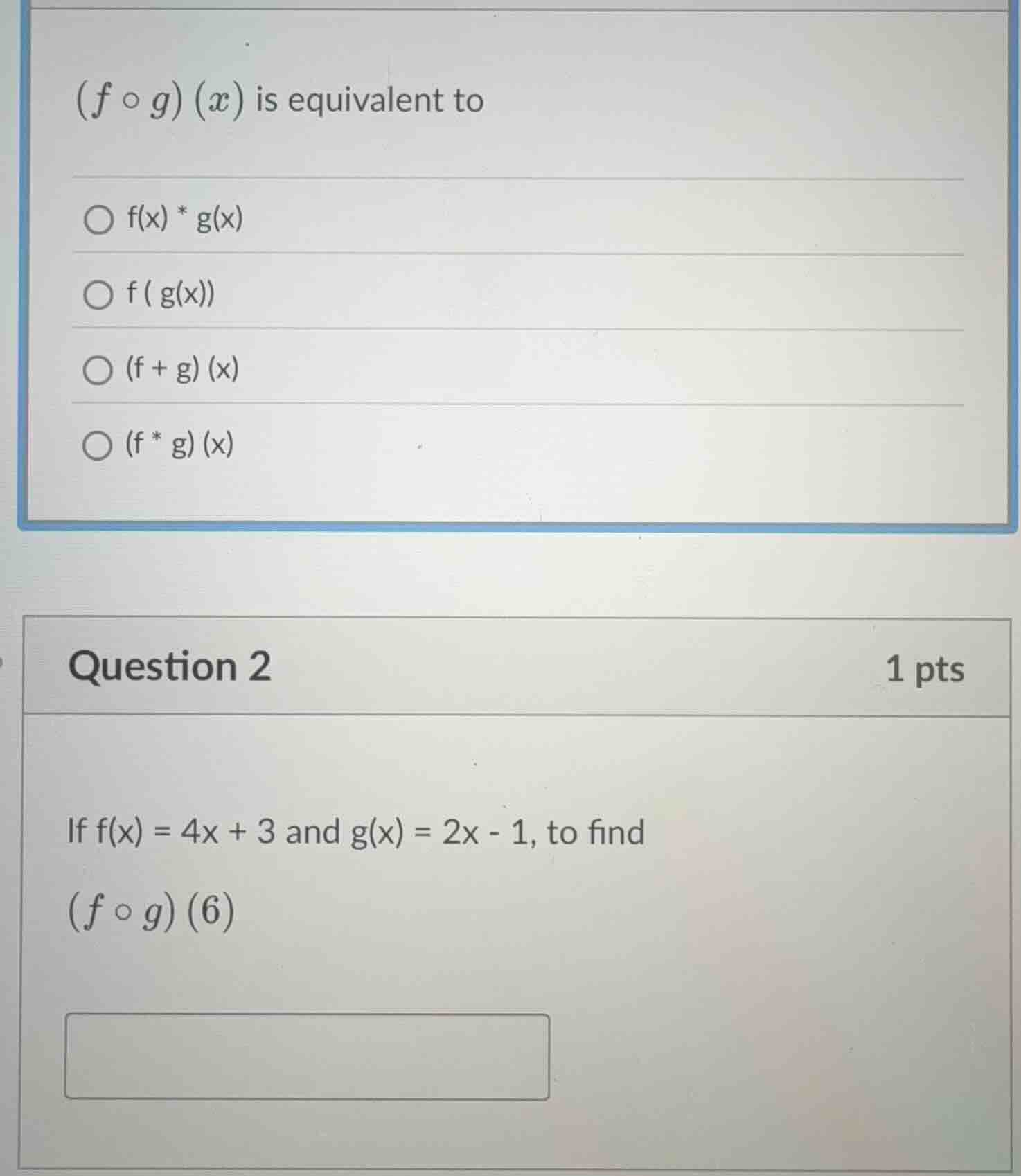The image size is (1021, 1176).
Task: Click the text If f(x) = 4x + 3
Action: [173, 835]
